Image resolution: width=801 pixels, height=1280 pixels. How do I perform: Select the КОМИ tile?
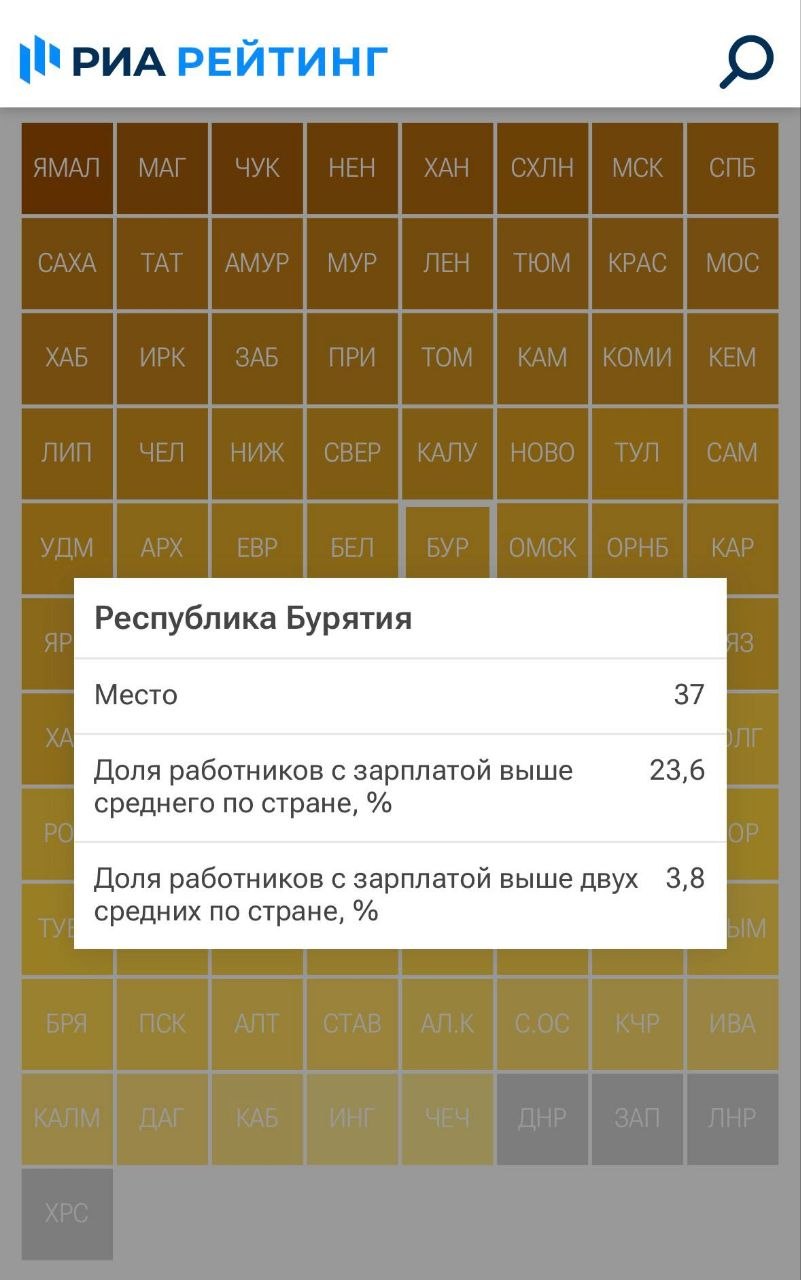pyautogui.click(x=637, y=358)
